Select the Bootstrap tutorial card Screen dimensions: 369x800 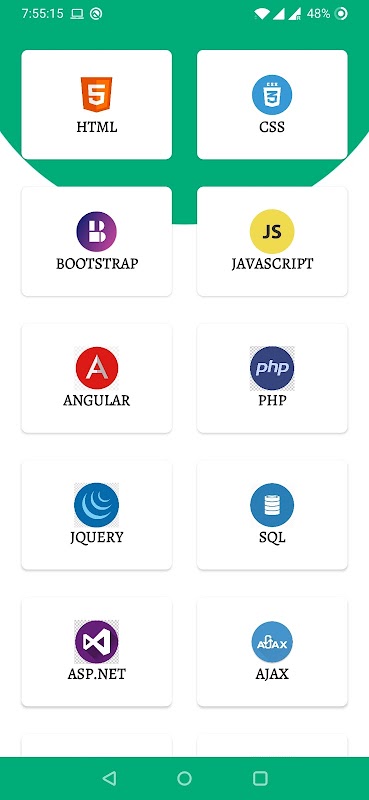pos(96,241)
